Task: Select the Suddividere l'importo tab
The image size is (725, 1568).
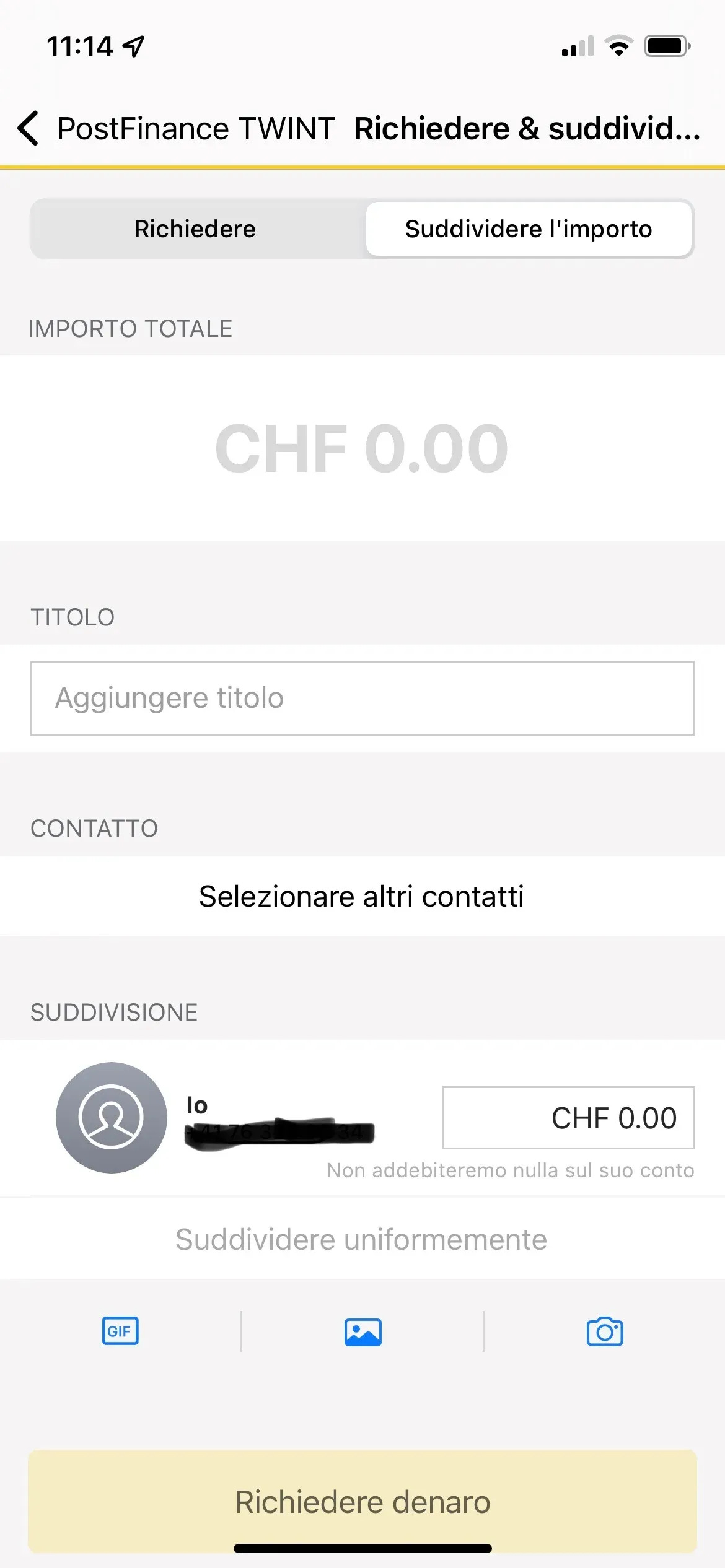Action: click(529, 229)
